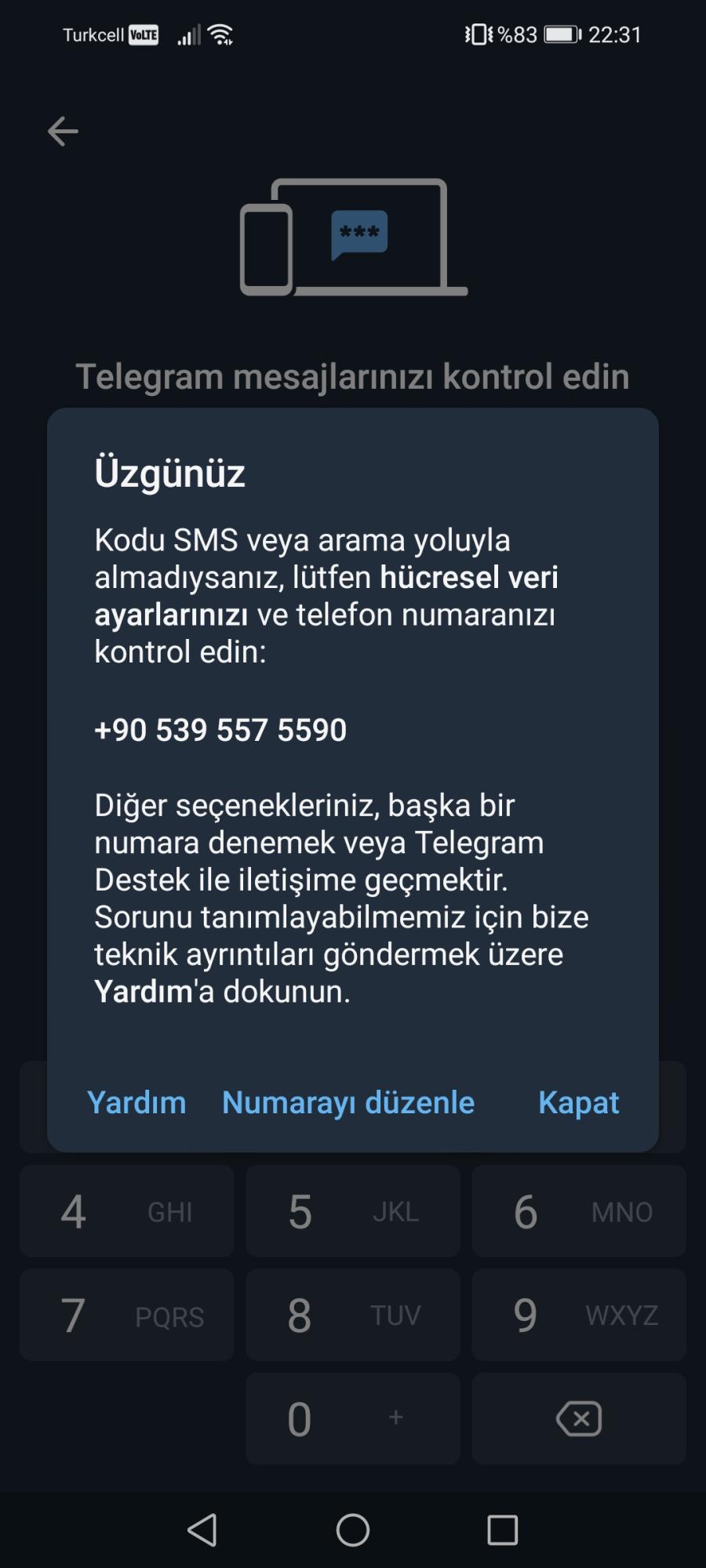706x1568 pixels.
Task: Enter digit 7 on the keypad
Action: [127, 1315]
